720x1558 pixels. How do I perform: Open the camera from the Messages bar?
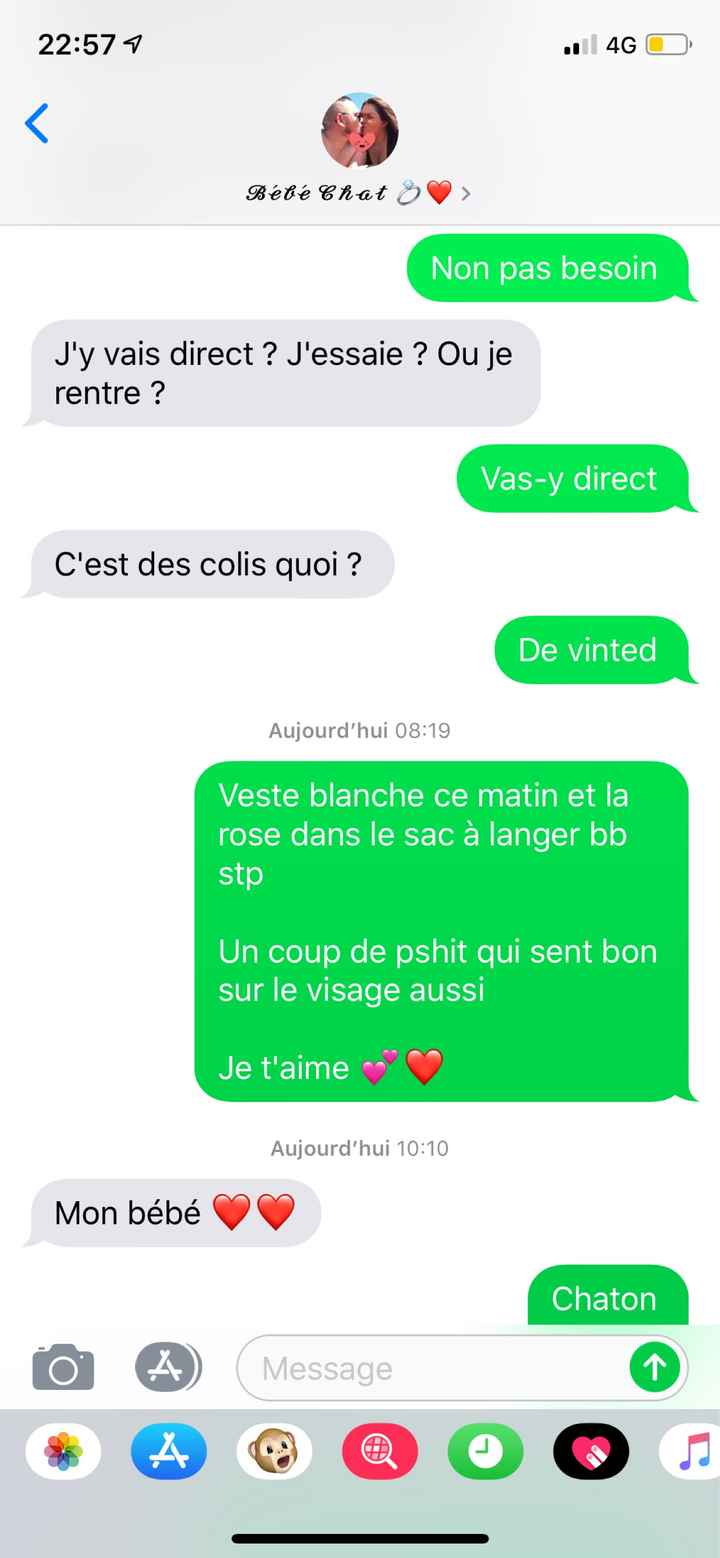click(62, 1367)
